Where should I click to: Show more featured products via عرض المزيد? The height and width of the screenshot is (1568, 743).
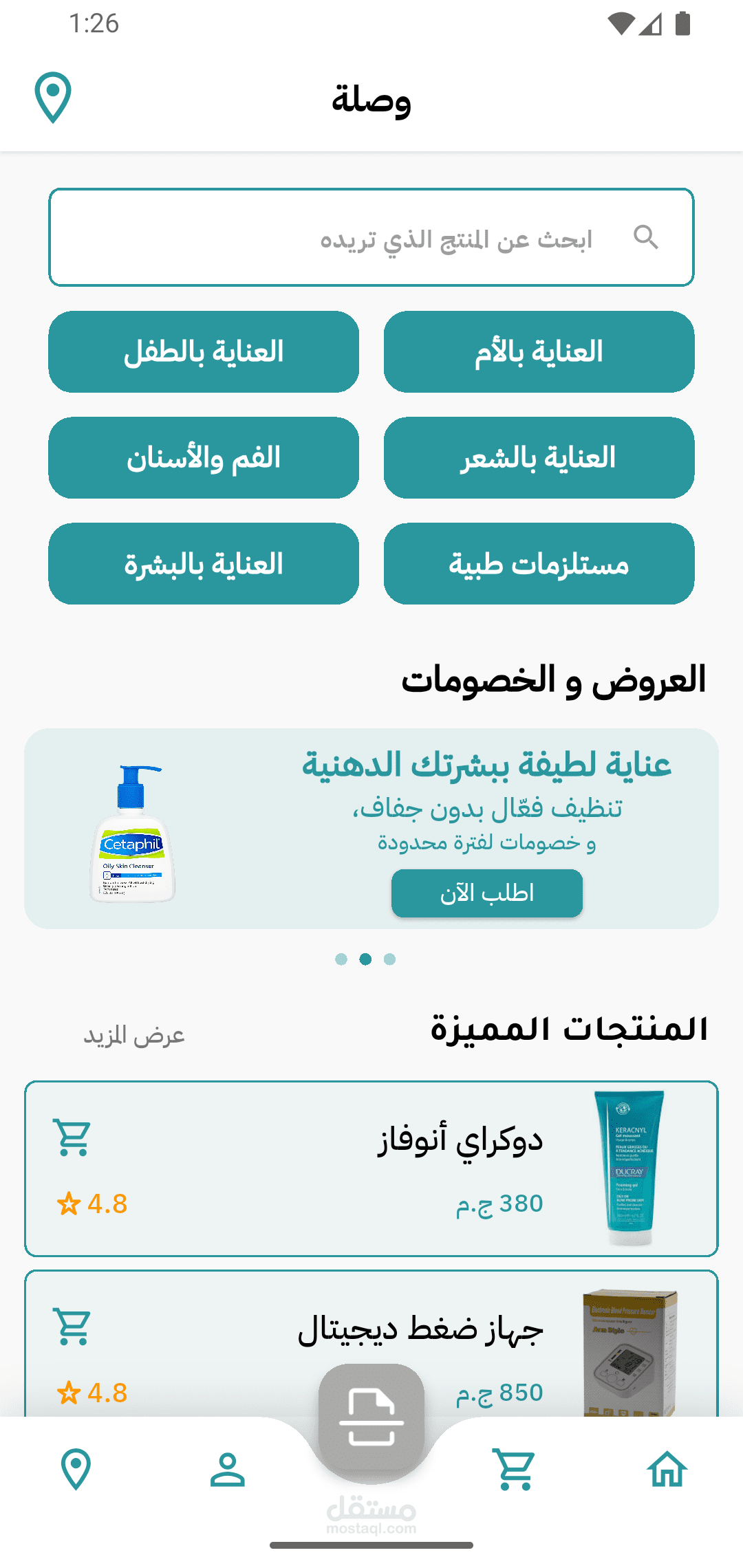click(x=134, y=1035)
